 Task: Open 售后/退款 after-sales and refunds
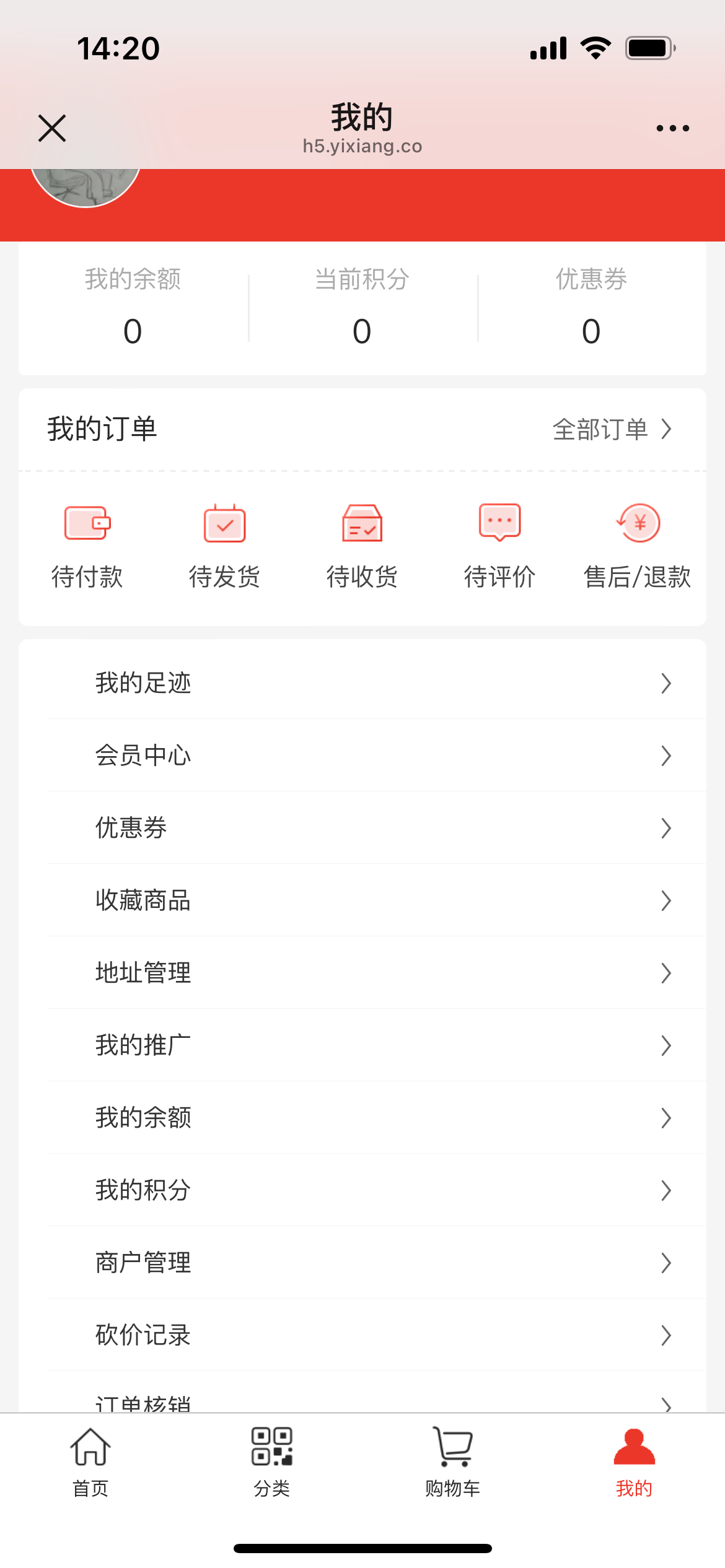click(638, 546)
